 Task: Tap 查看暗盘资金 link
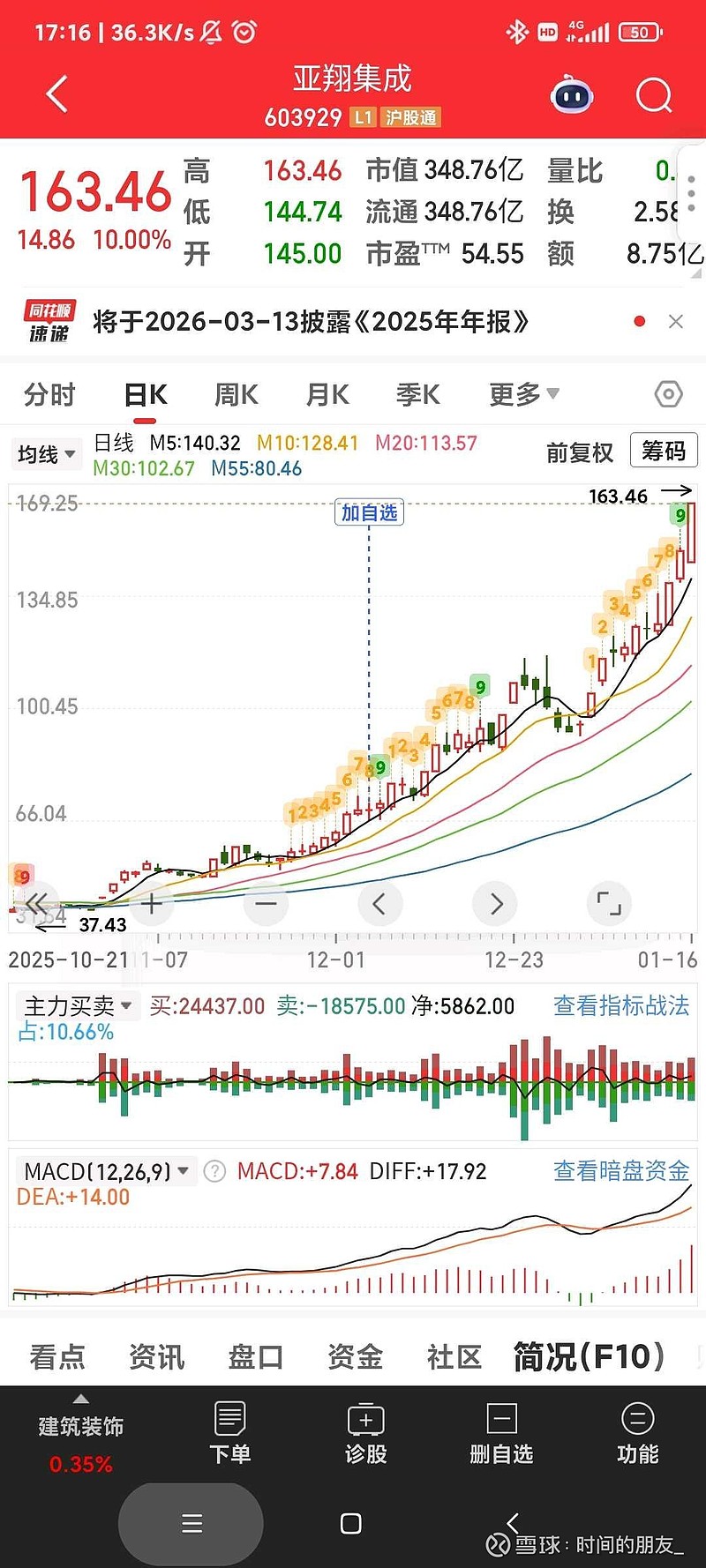(x=620, y=1171)
